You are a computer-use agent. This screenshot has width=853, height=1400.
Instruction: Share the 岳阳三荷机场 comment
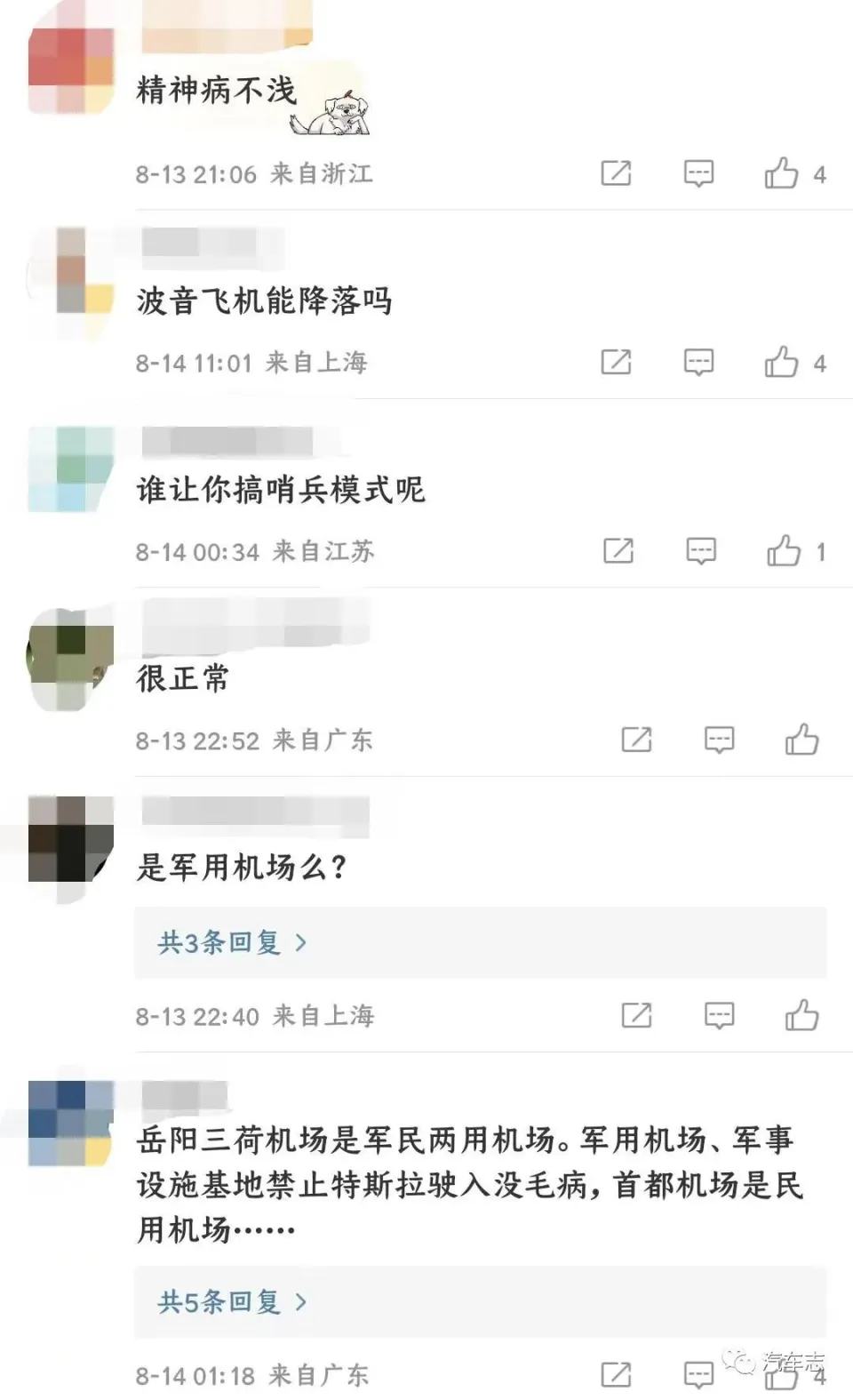pos(616,1375)
